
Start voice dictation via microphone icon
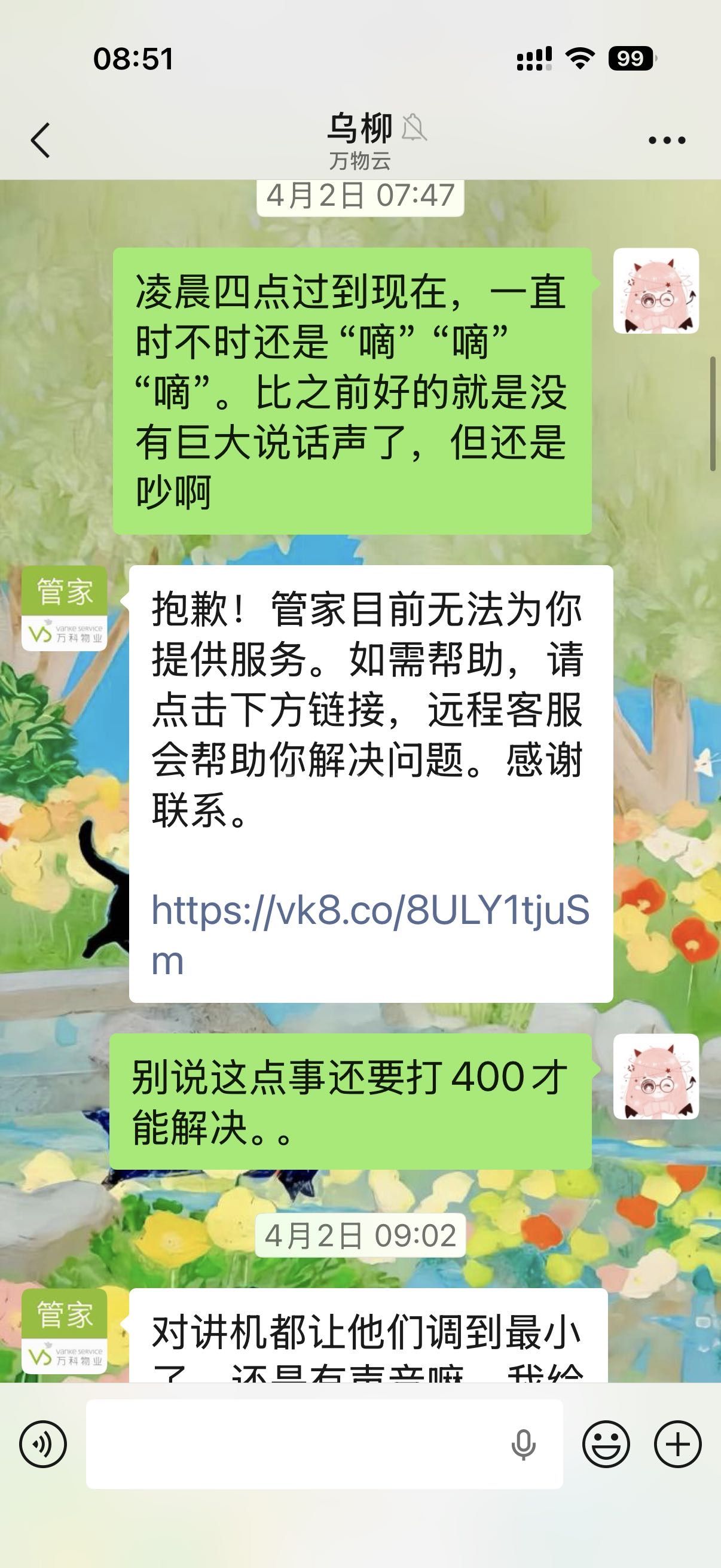click(523, 1444)
